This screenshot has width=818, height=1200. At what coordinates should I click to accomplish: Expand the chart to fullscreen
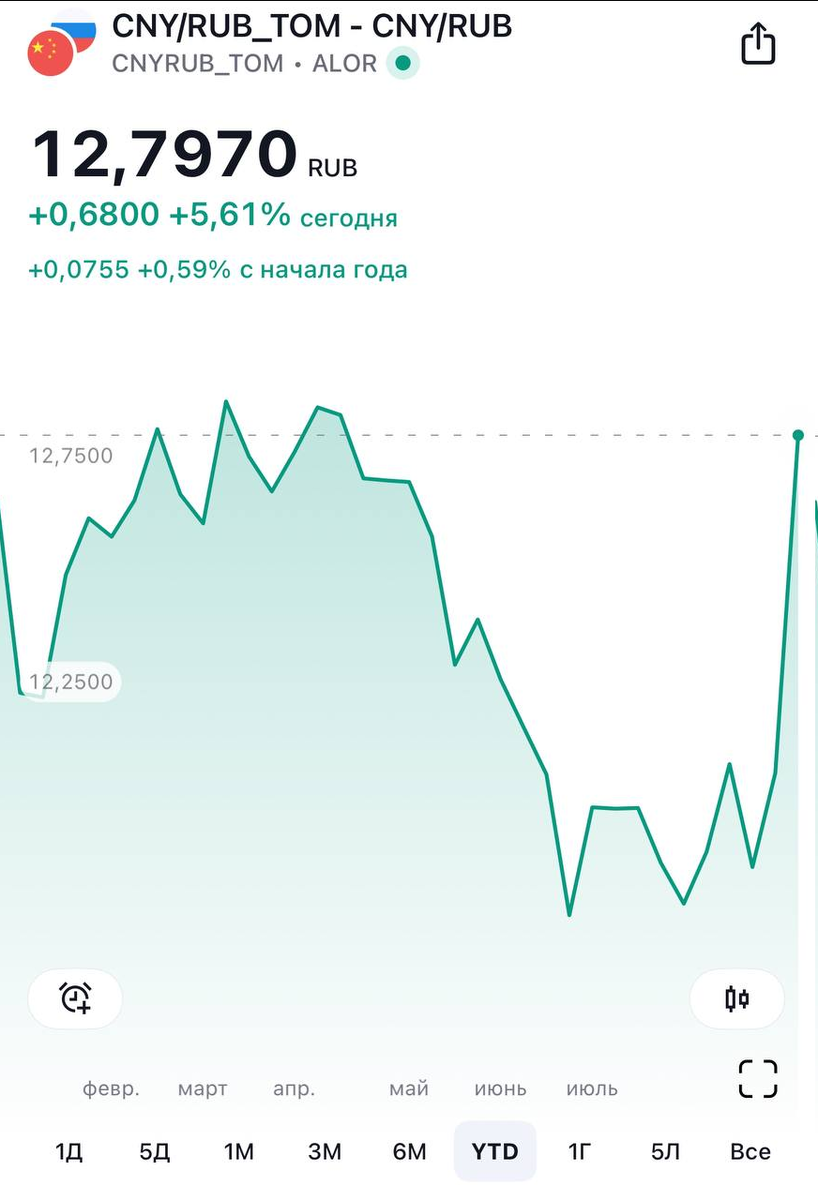click(757, 1079)
